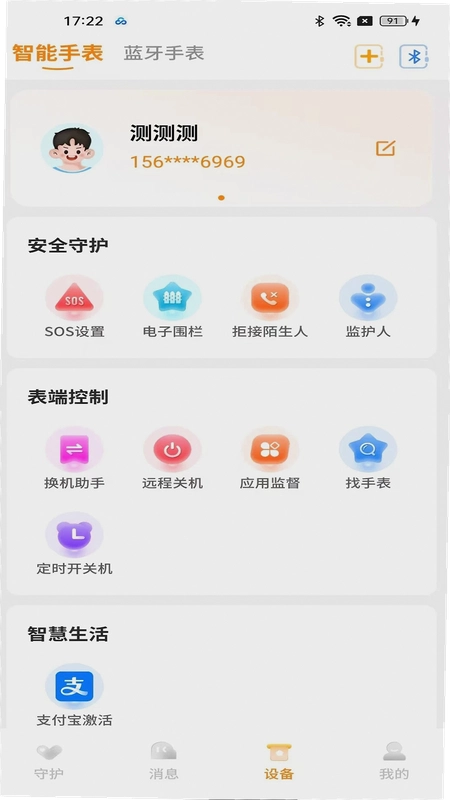Open SOS设置
450x800 pixels.
[74, 307]
